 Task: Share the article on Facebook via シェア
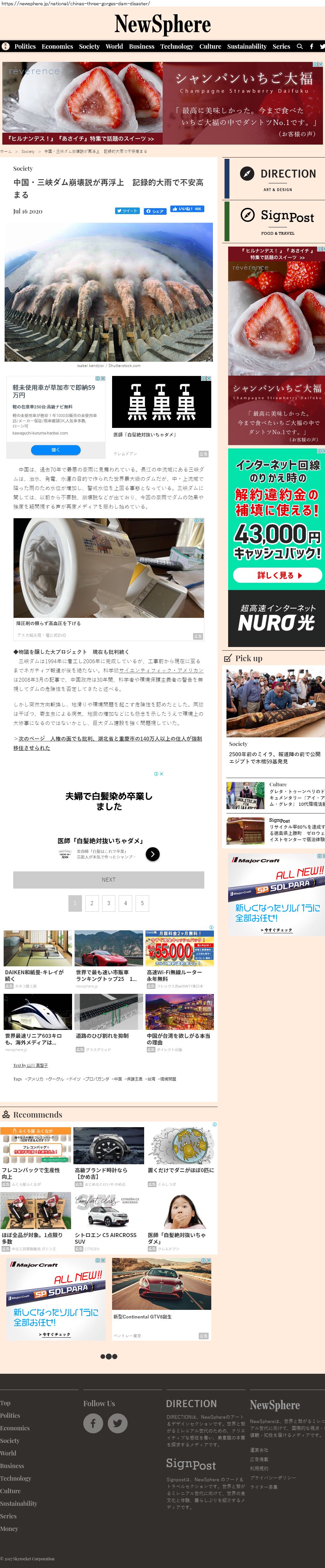[x=155, y=210]
